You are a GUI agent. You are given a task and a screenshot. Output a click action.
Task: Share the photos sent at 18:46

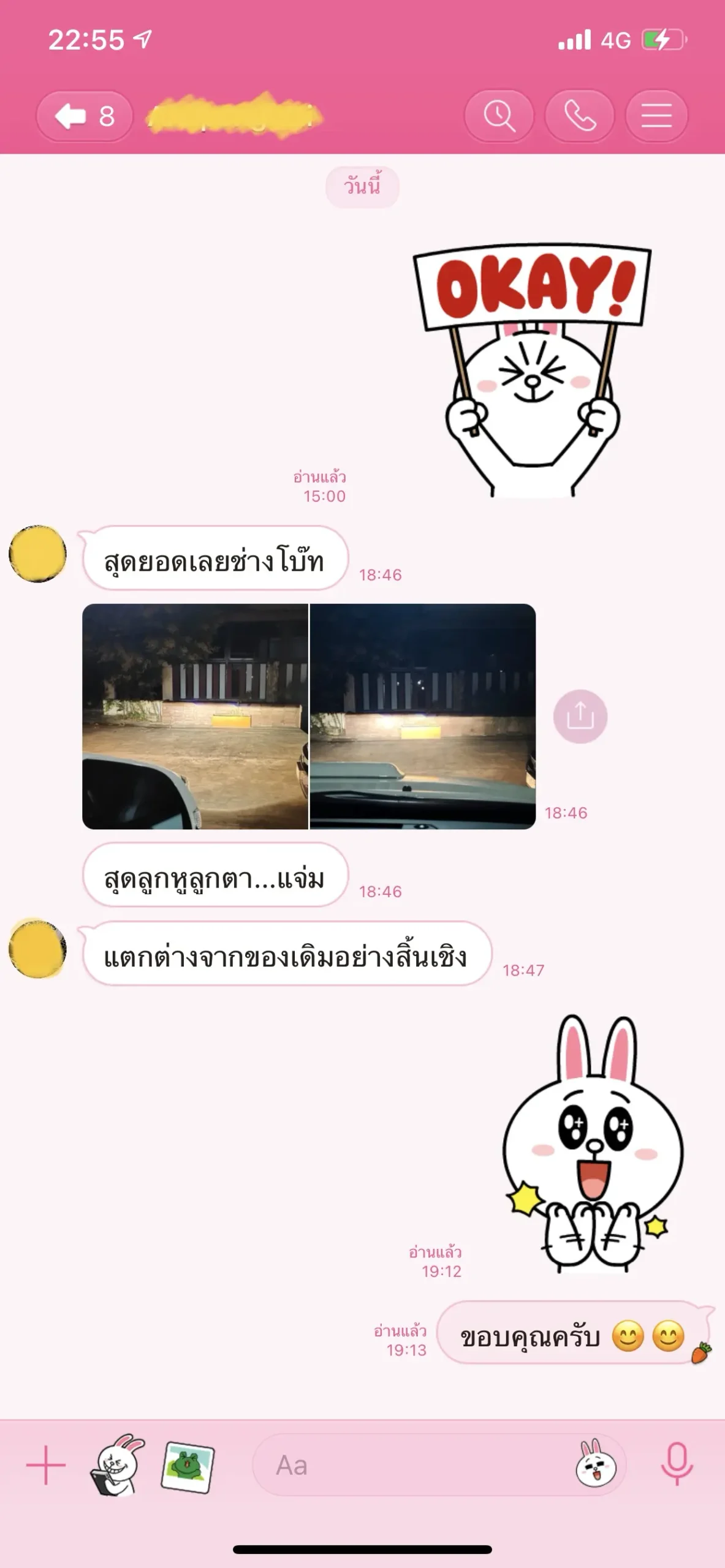click(580, 716)
